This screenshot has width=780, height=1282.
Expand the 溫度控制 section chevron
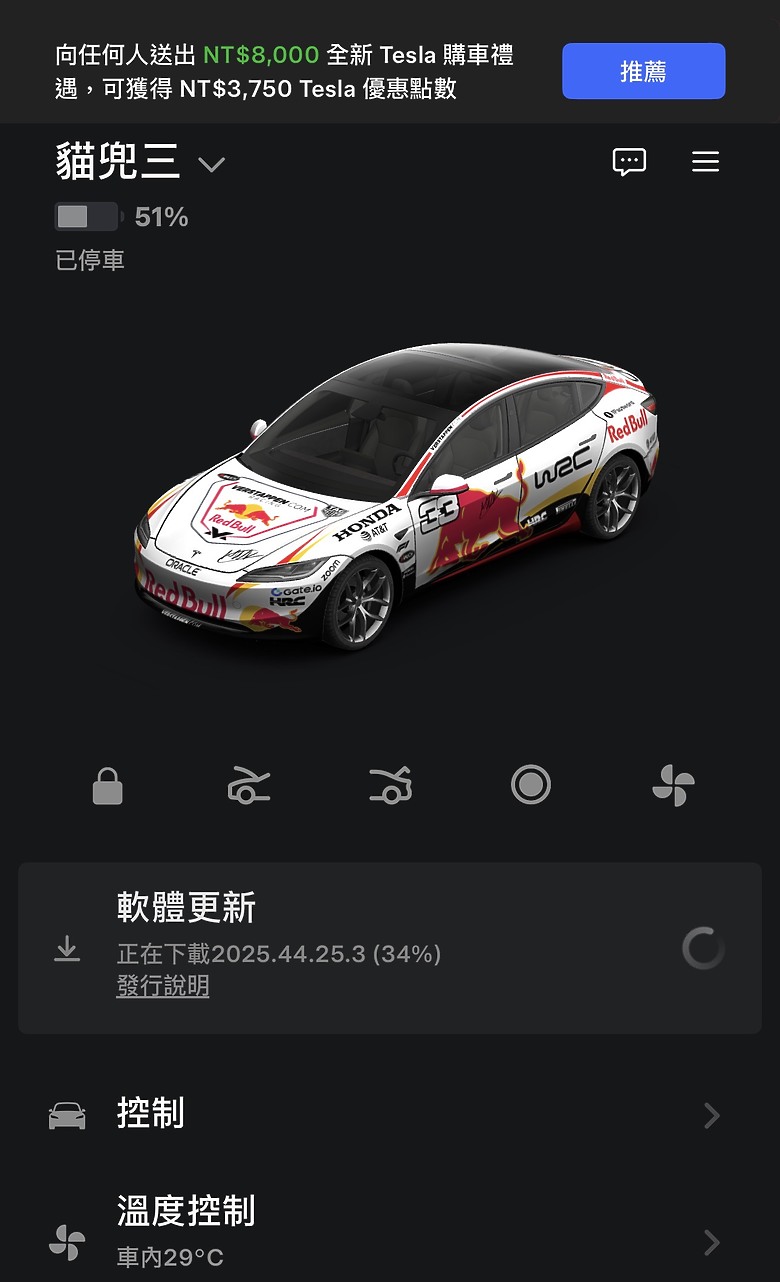(712, 1242)
